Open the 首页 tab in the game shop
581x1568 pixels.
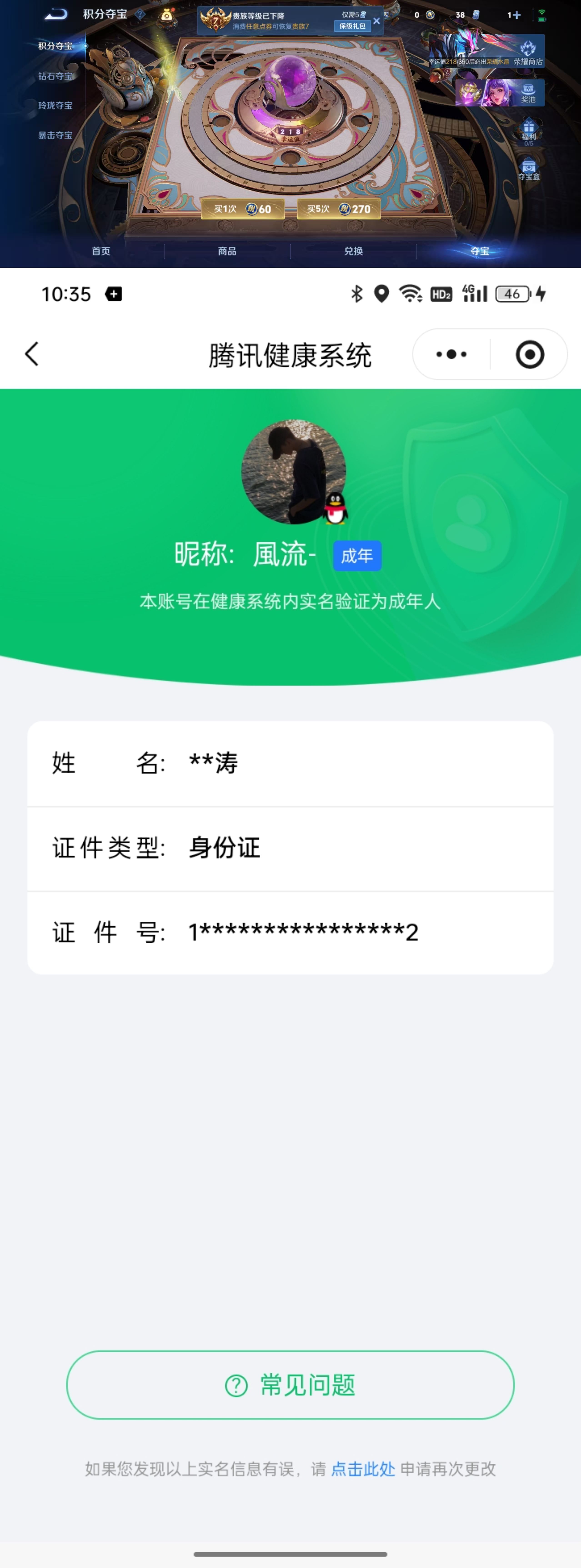[101, 251]
